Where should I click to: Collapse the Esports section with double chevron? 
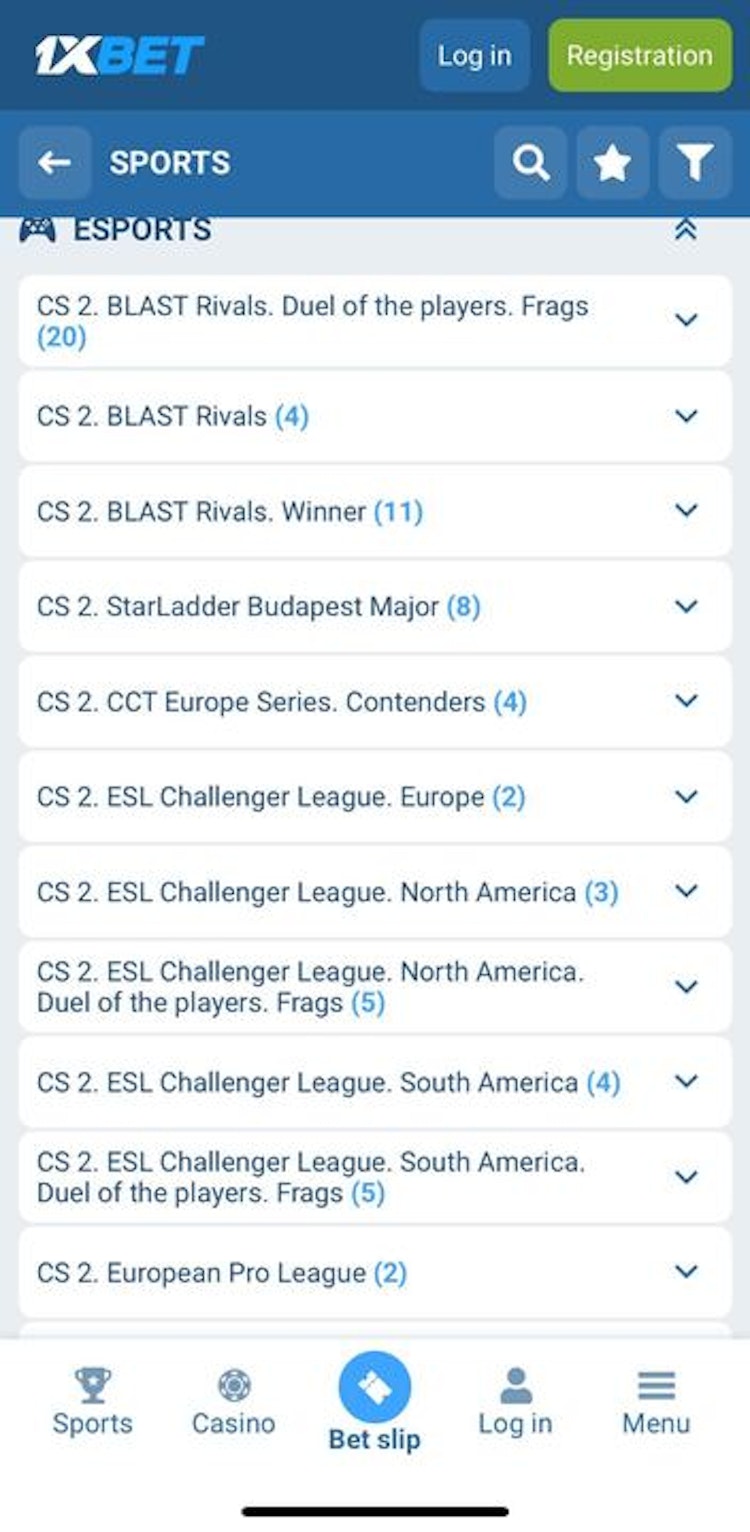686,229
